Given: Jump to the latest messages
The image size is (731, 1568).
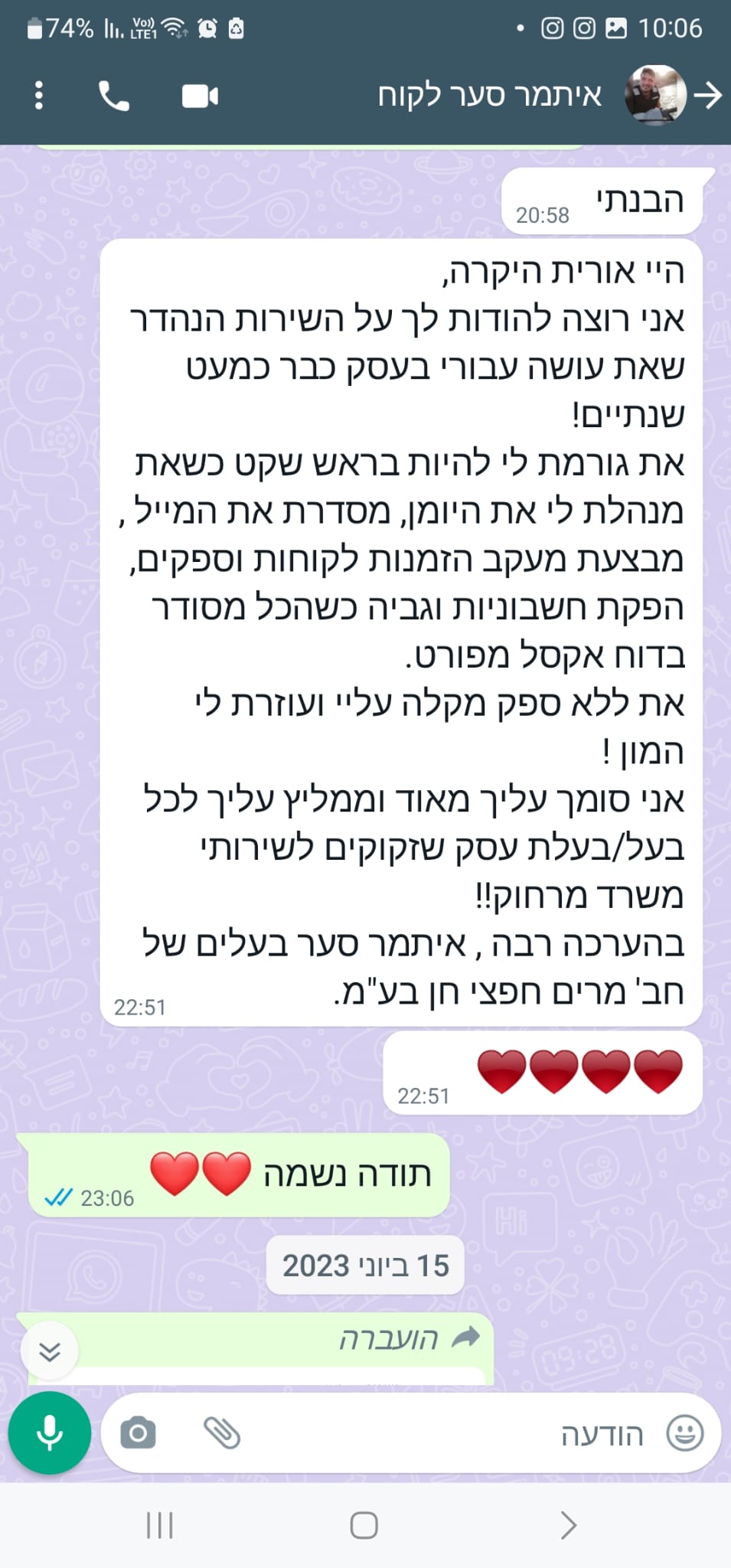Looking at the screenshot, I should click(x=50, y=1352).
